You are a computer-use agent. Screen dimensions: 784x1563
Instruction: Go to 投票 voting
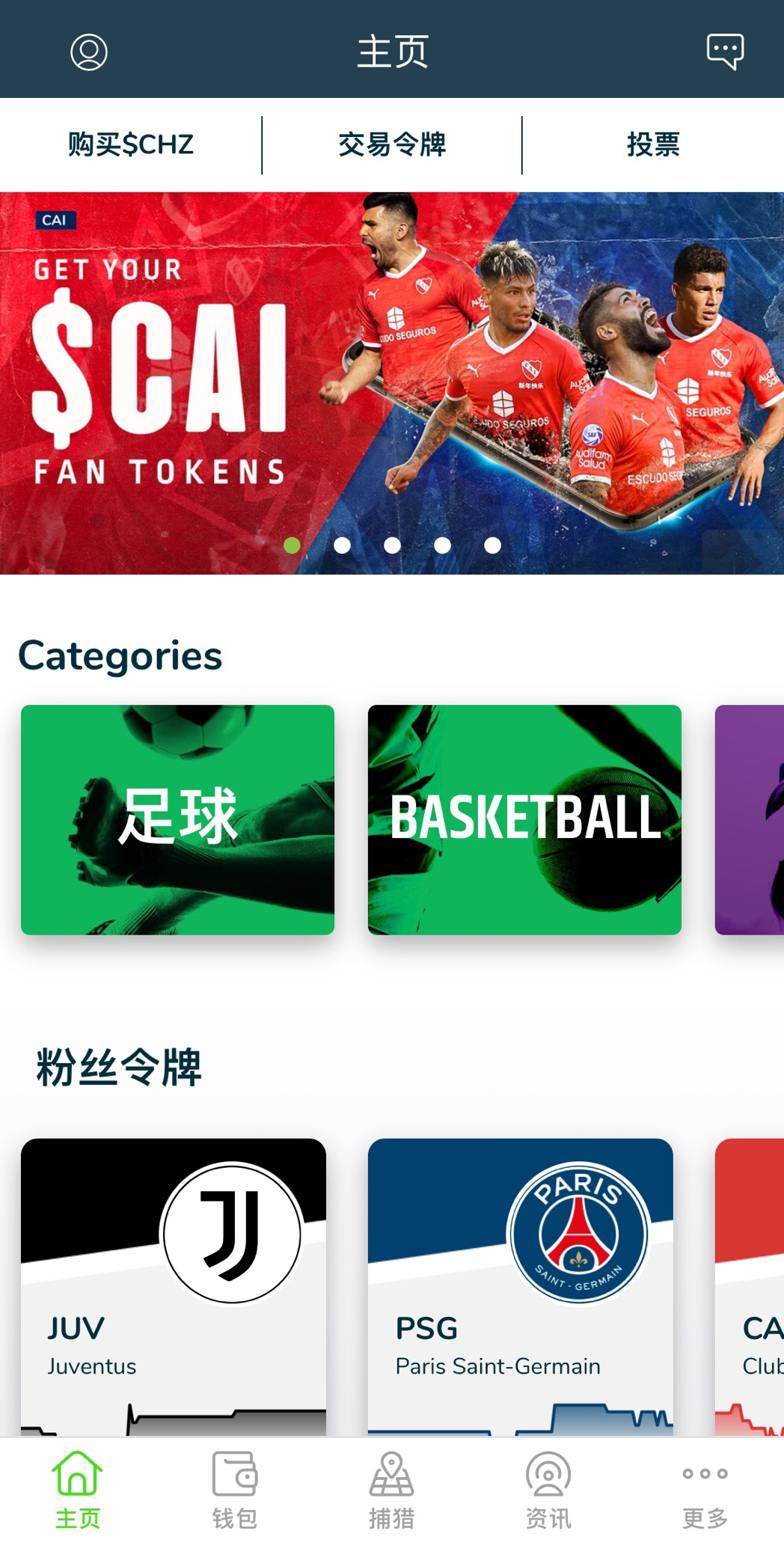click(x=653, y=144)
